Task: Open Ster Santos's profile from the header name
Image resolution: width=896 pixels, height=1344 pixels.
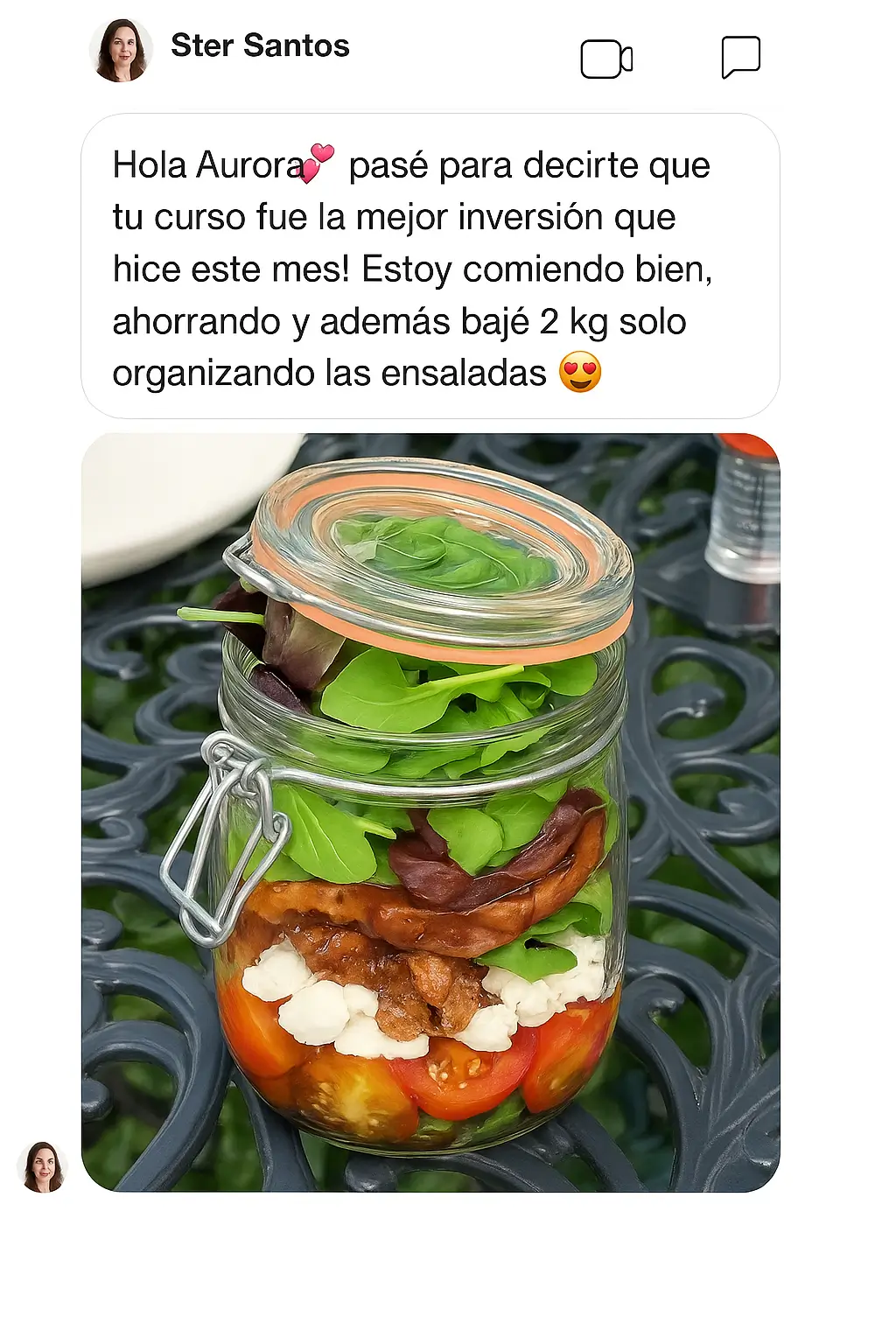Action: tap(260, 45)
